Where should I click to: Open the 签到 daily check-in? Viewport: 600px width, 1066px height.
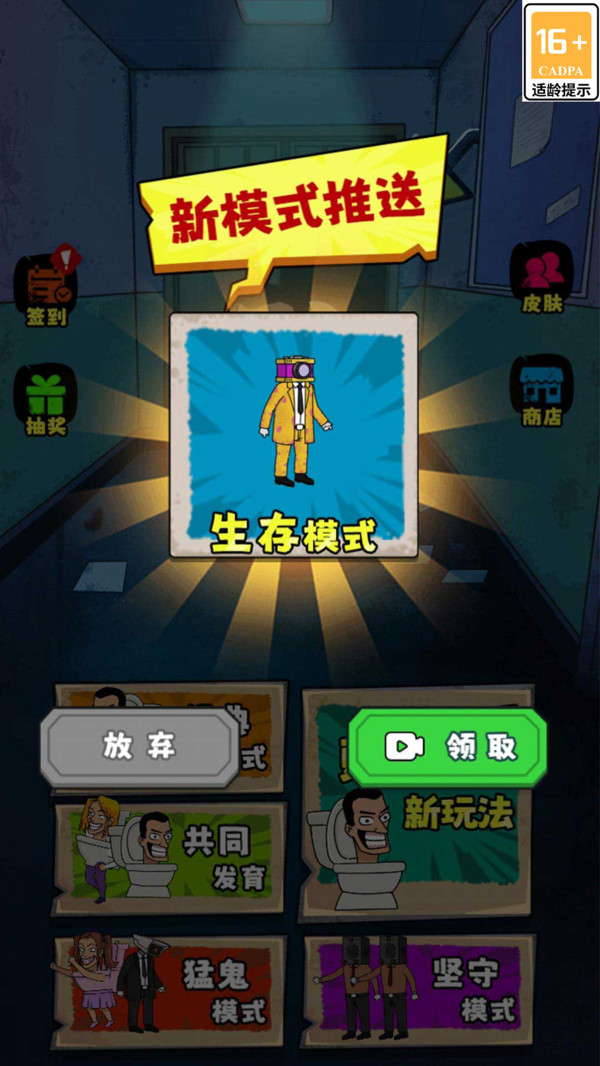pyautogui.click(x=47, y=288)
